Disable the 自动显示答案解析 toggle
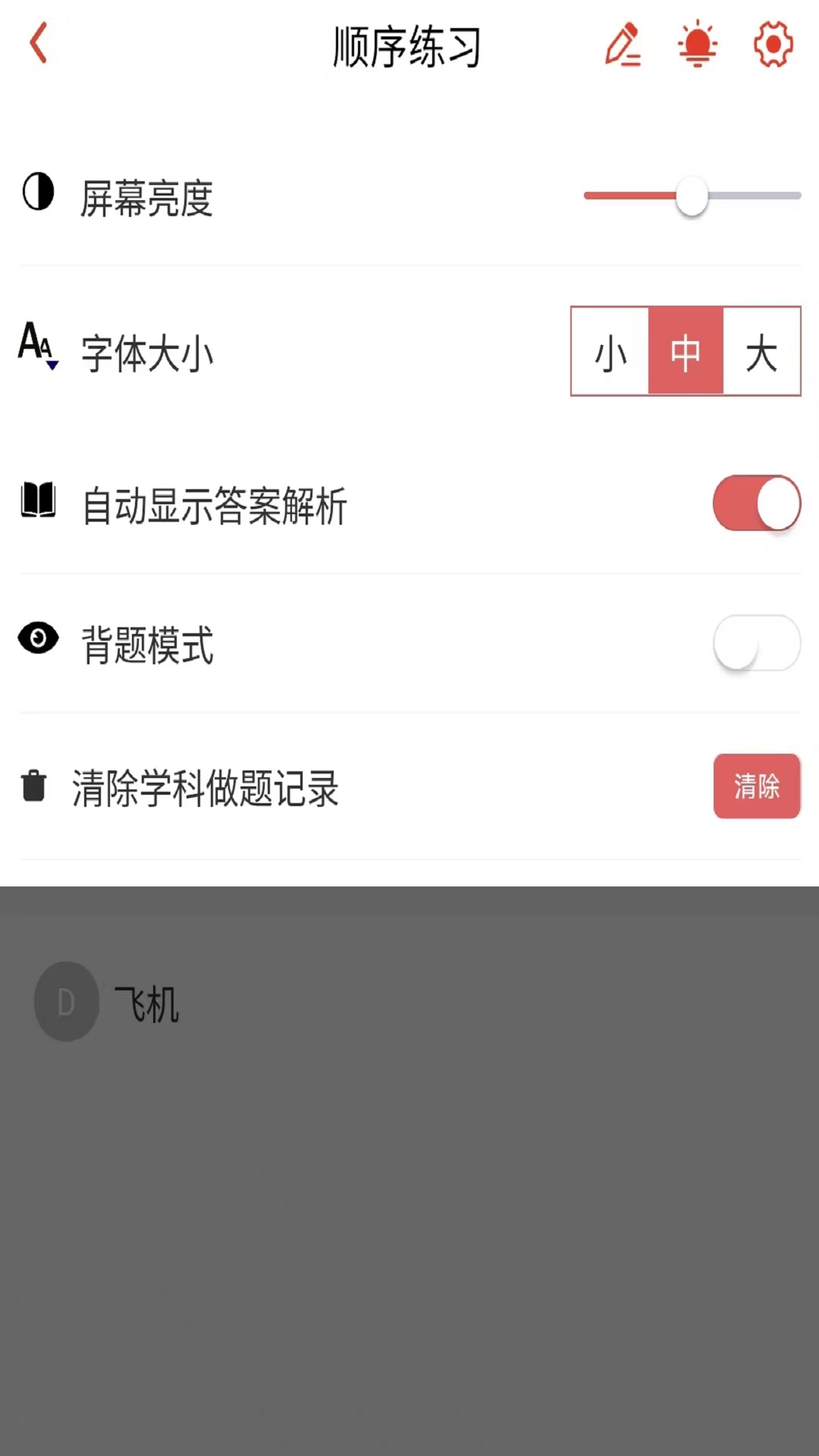 click(756, 503)
